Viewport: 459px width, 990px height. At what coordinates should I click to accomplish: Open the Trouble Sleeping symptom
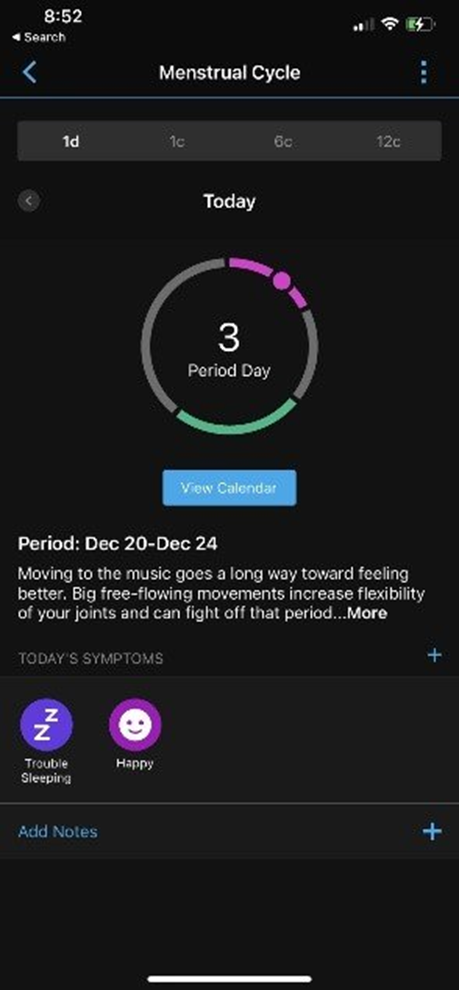pos(46,741)
